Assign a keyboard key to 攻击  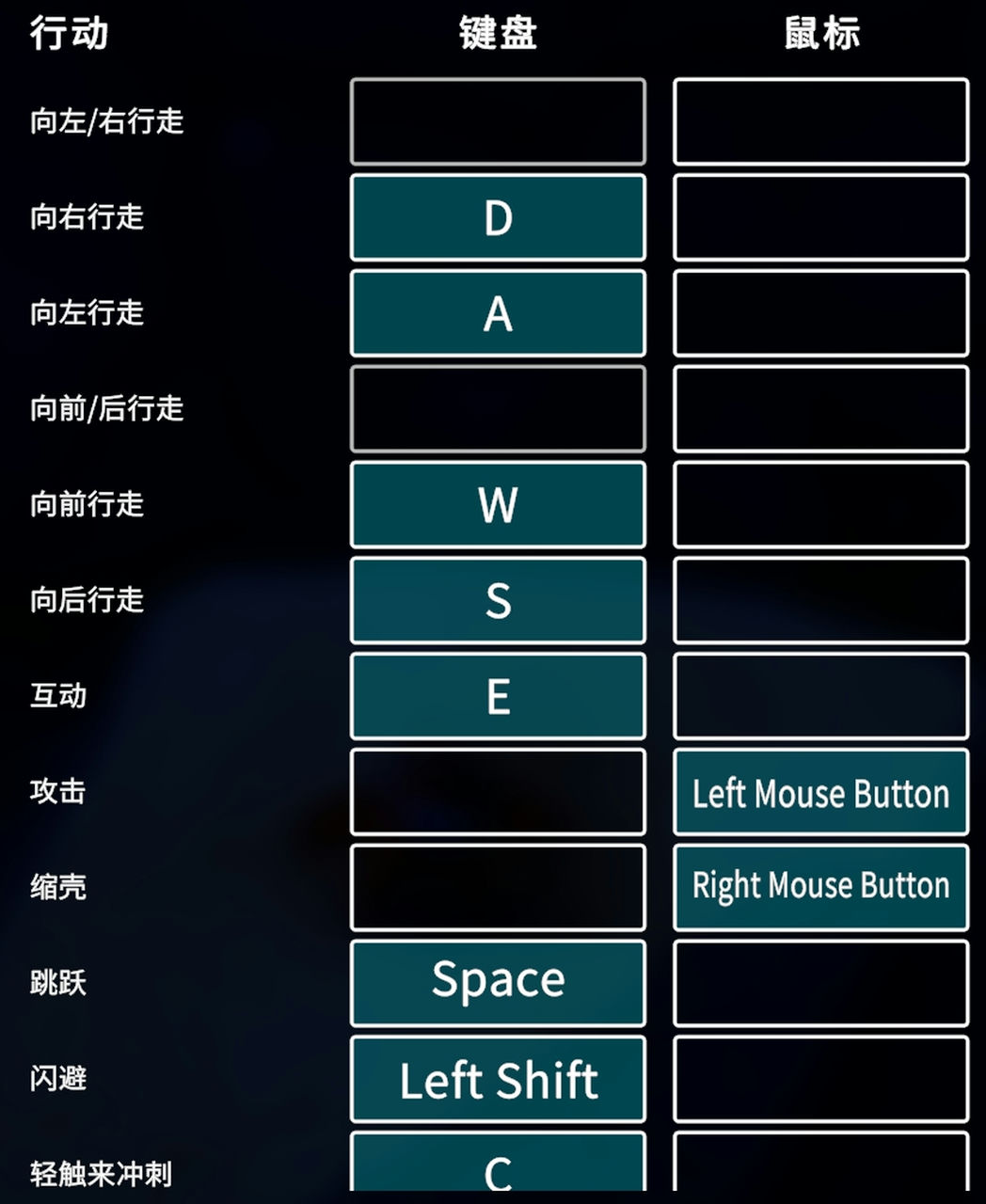click(x=498, y=792)
